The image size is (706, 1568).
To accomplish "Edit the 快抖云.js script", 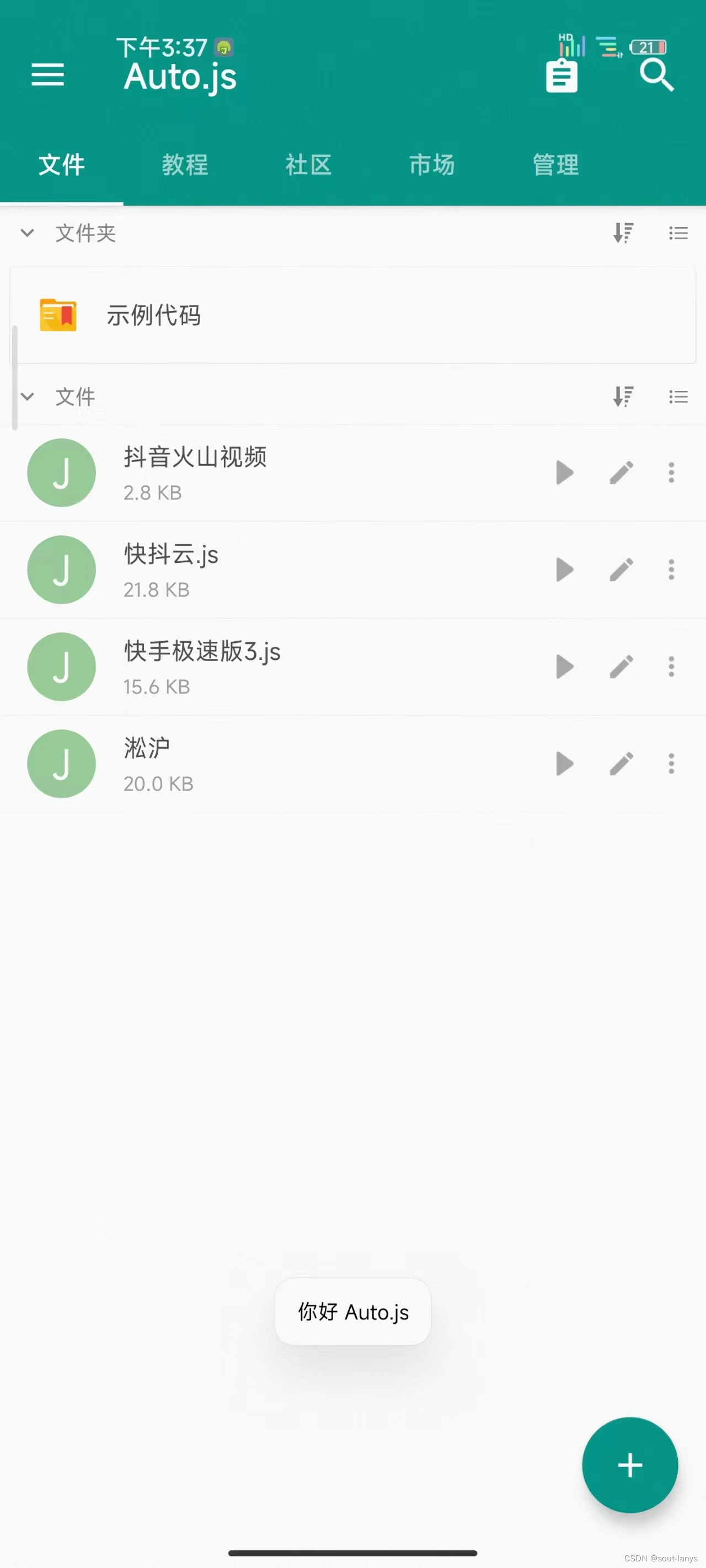I will coord(621,570).
